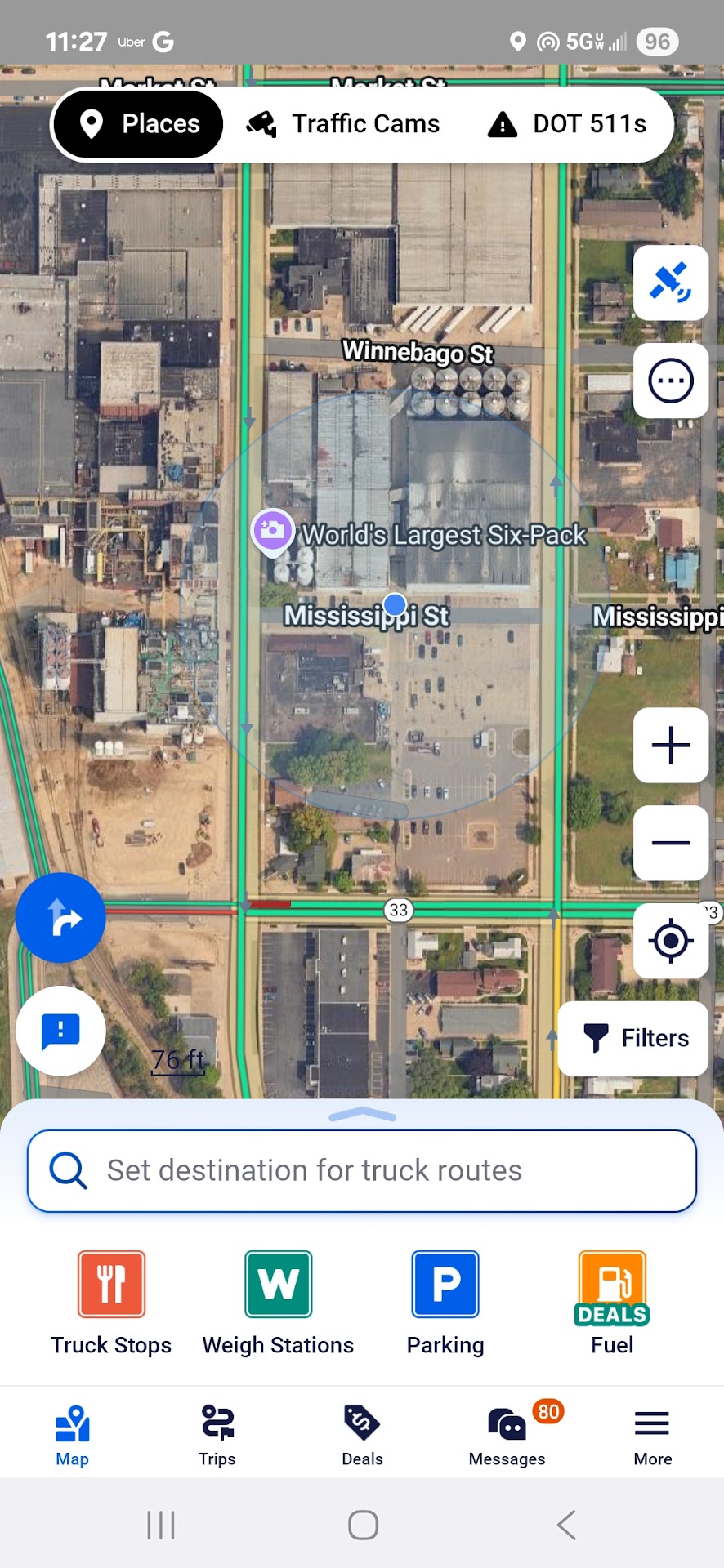
Task: Show DOT 511s alerts
Action: pyautogui.click(x=567, y=124)
